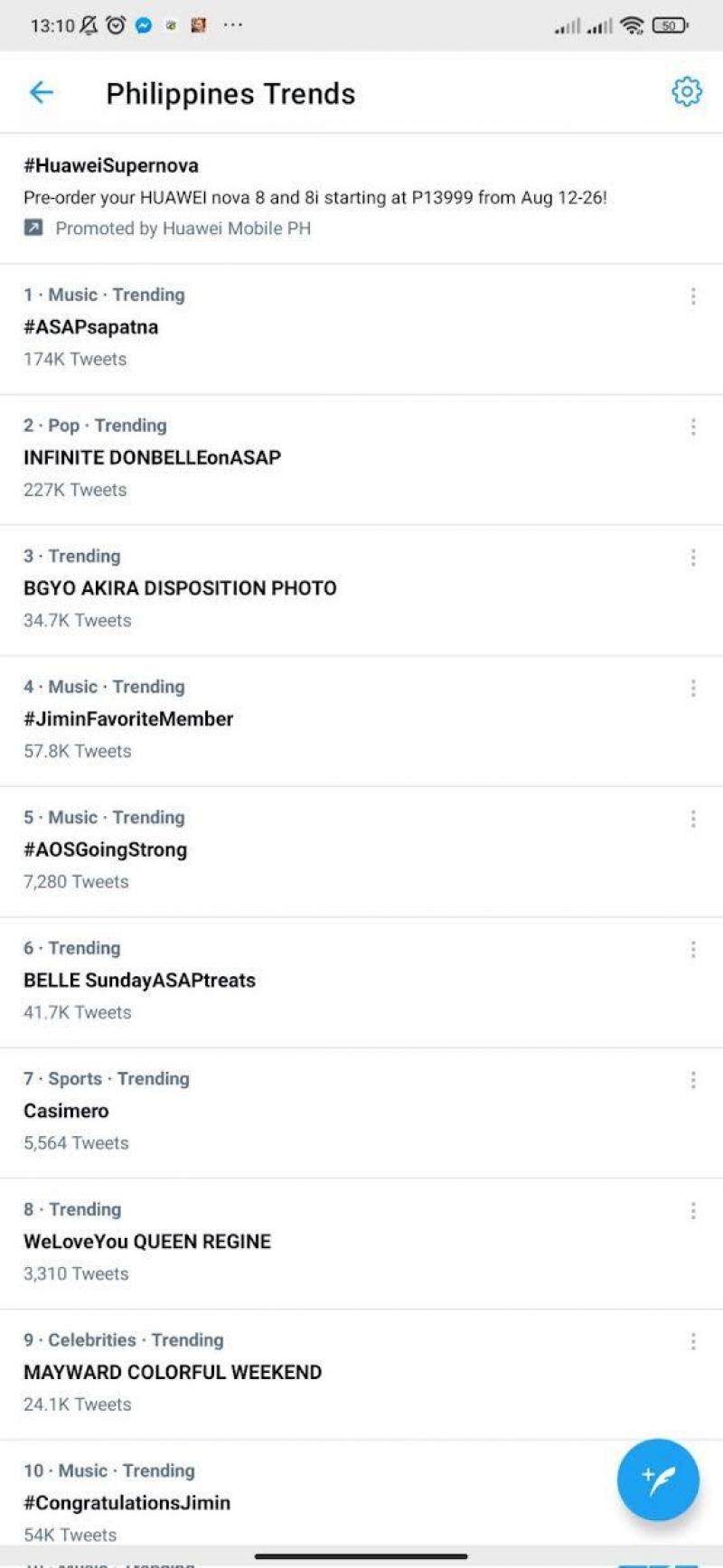The image size is (723, 1568).
Task: Open more options for BELLE SundayASAPtreats
Action: (693, 950)
